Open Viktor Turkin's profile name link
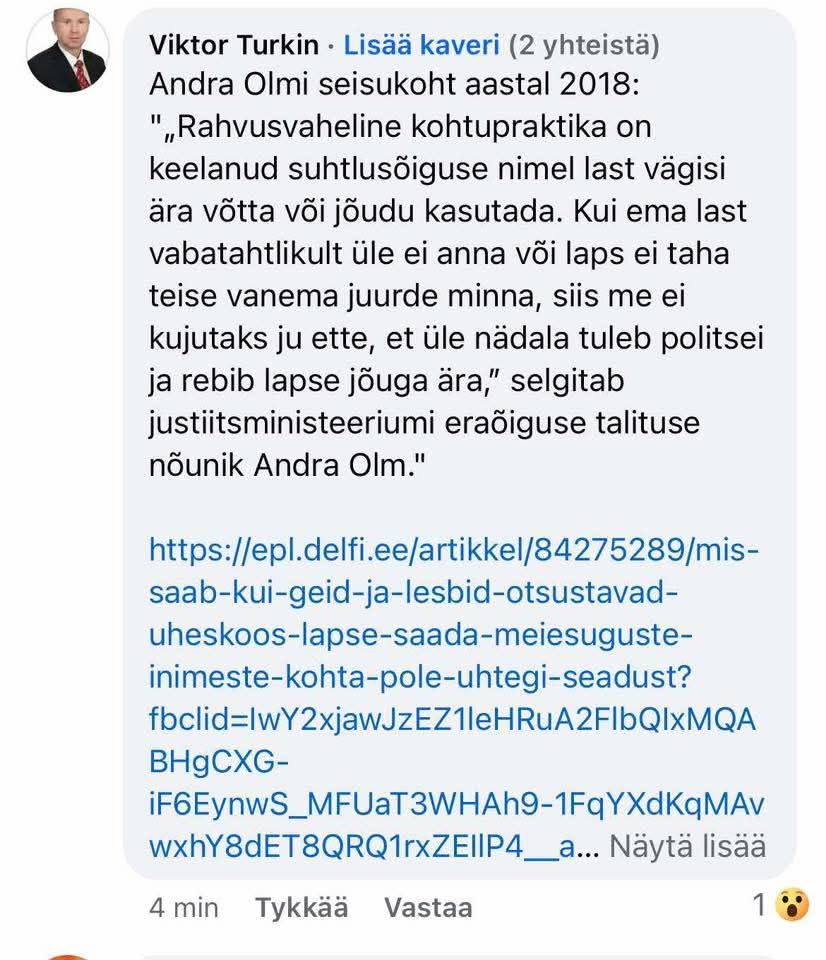Screen dimensions: 826x960 coord(234,45)
